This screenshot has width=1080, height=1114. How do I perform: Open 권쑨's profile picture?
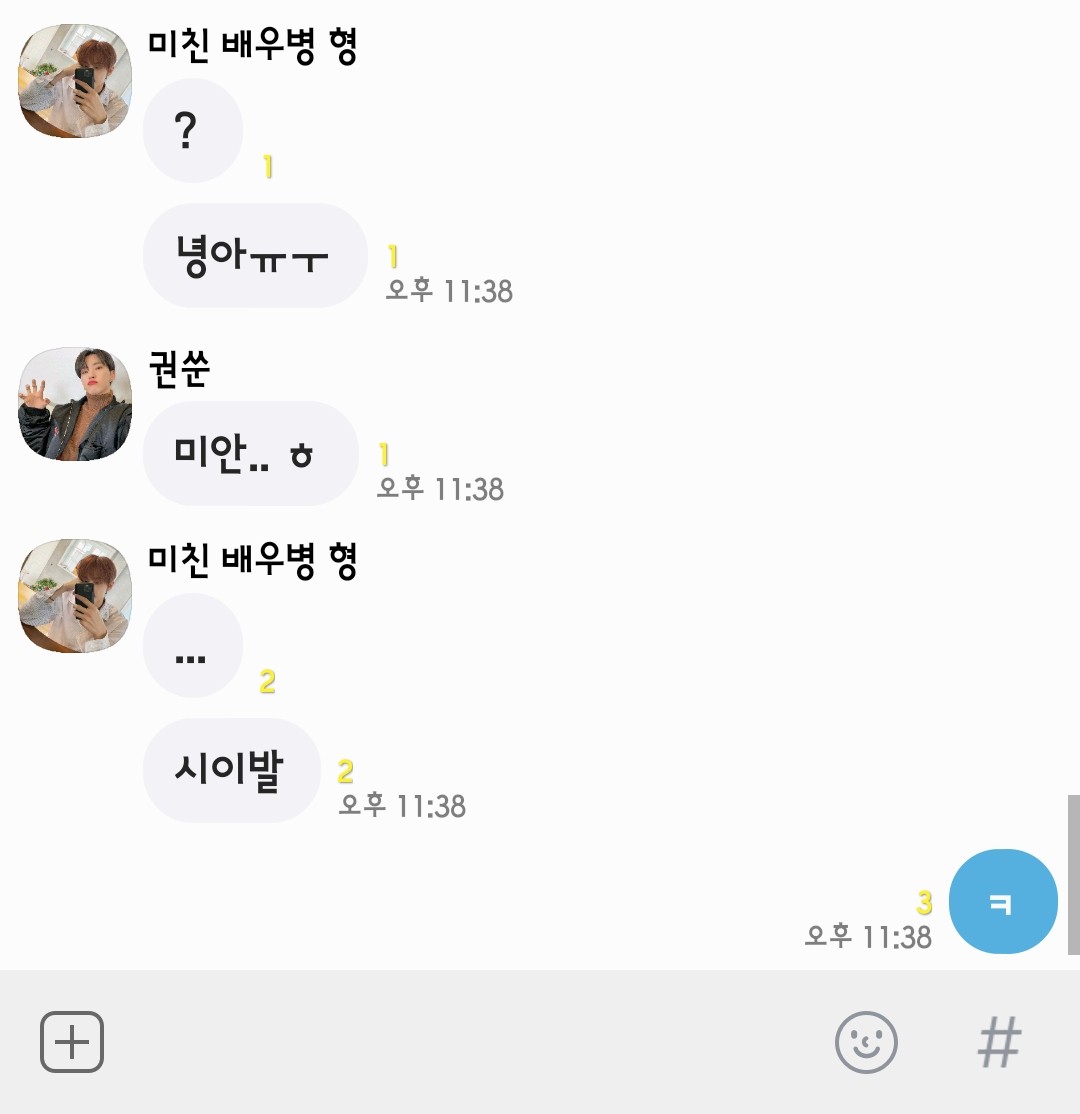75,404
